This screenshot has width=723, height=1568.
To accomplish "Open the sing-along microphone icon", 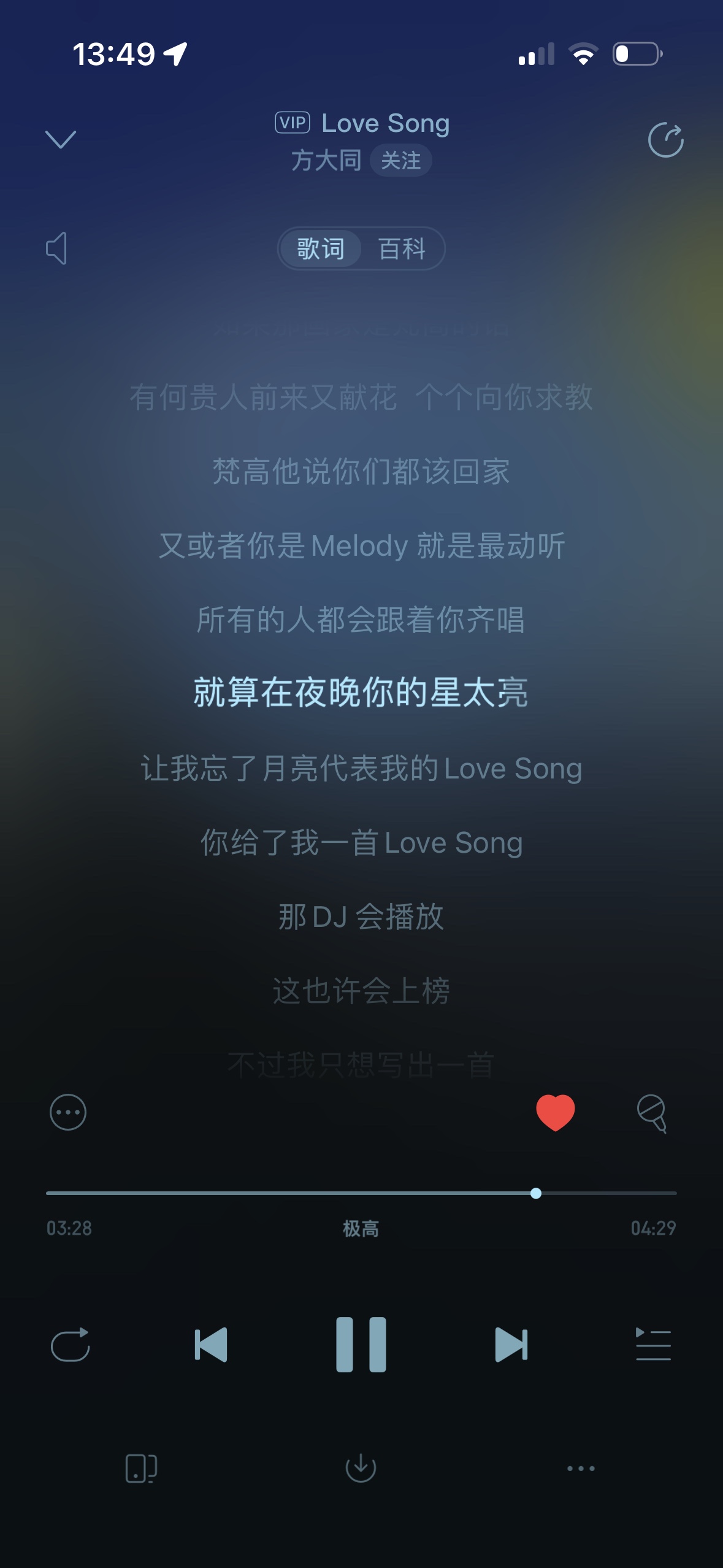I will click(652, 1113).
